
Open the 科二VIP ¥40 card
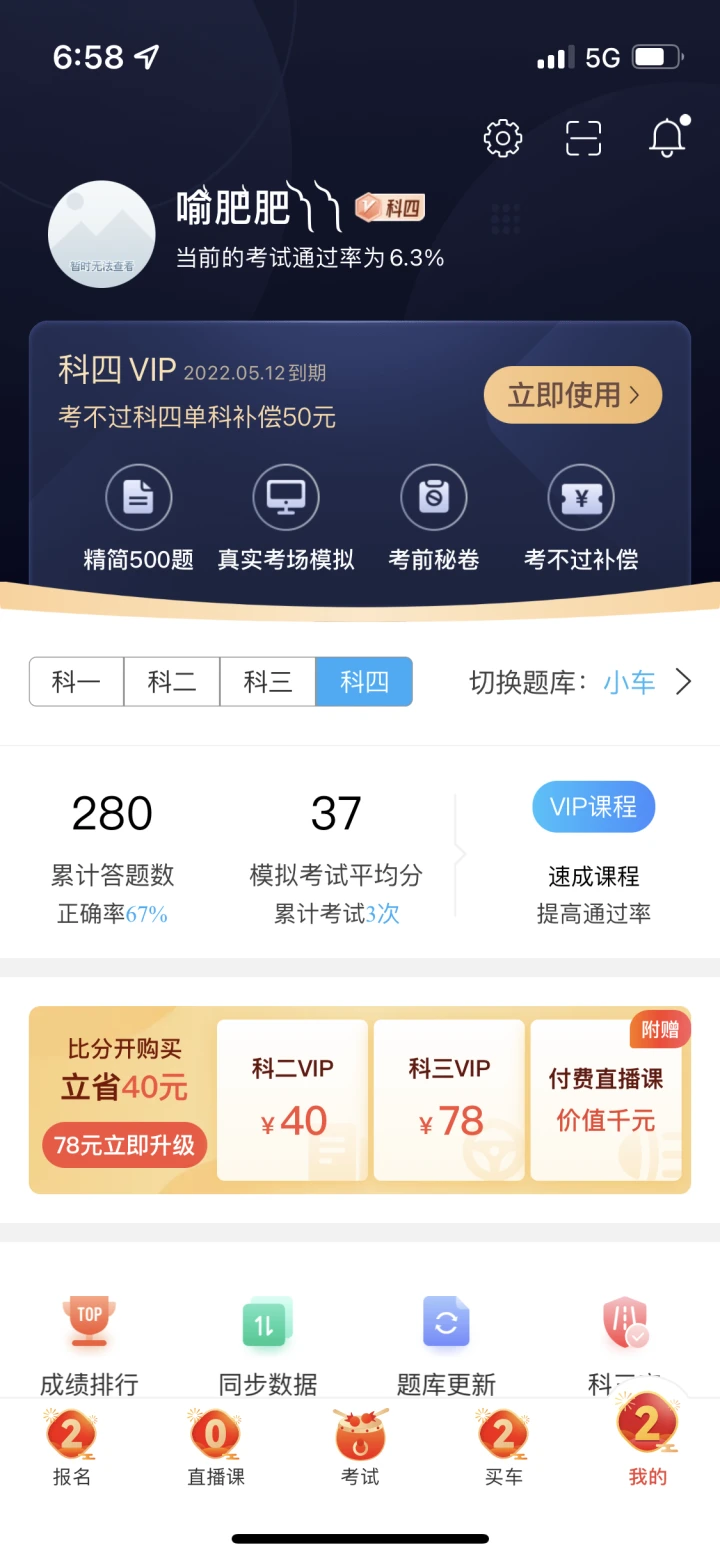(292, 1100)
